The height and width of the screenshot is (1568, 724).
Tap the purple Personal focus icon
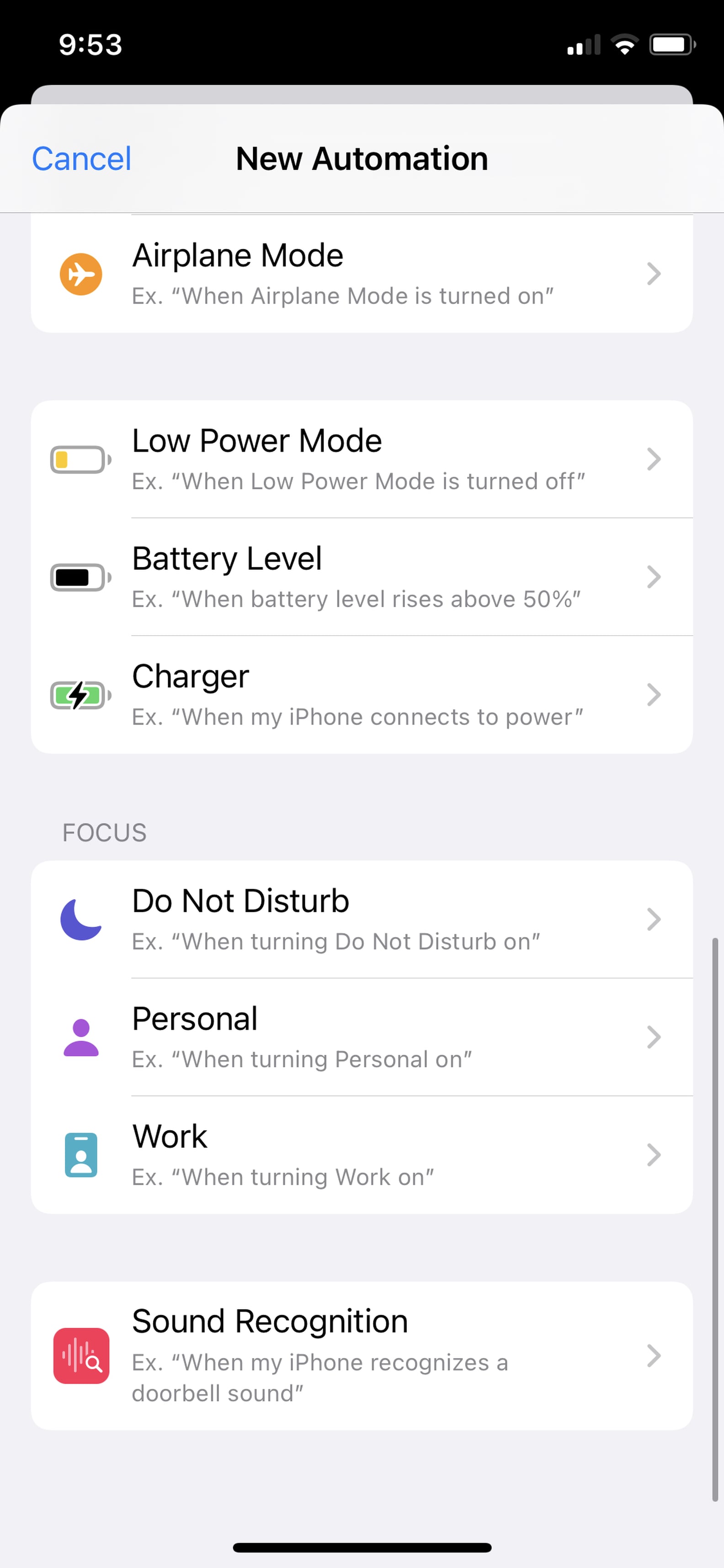[x=81, y=1038]
